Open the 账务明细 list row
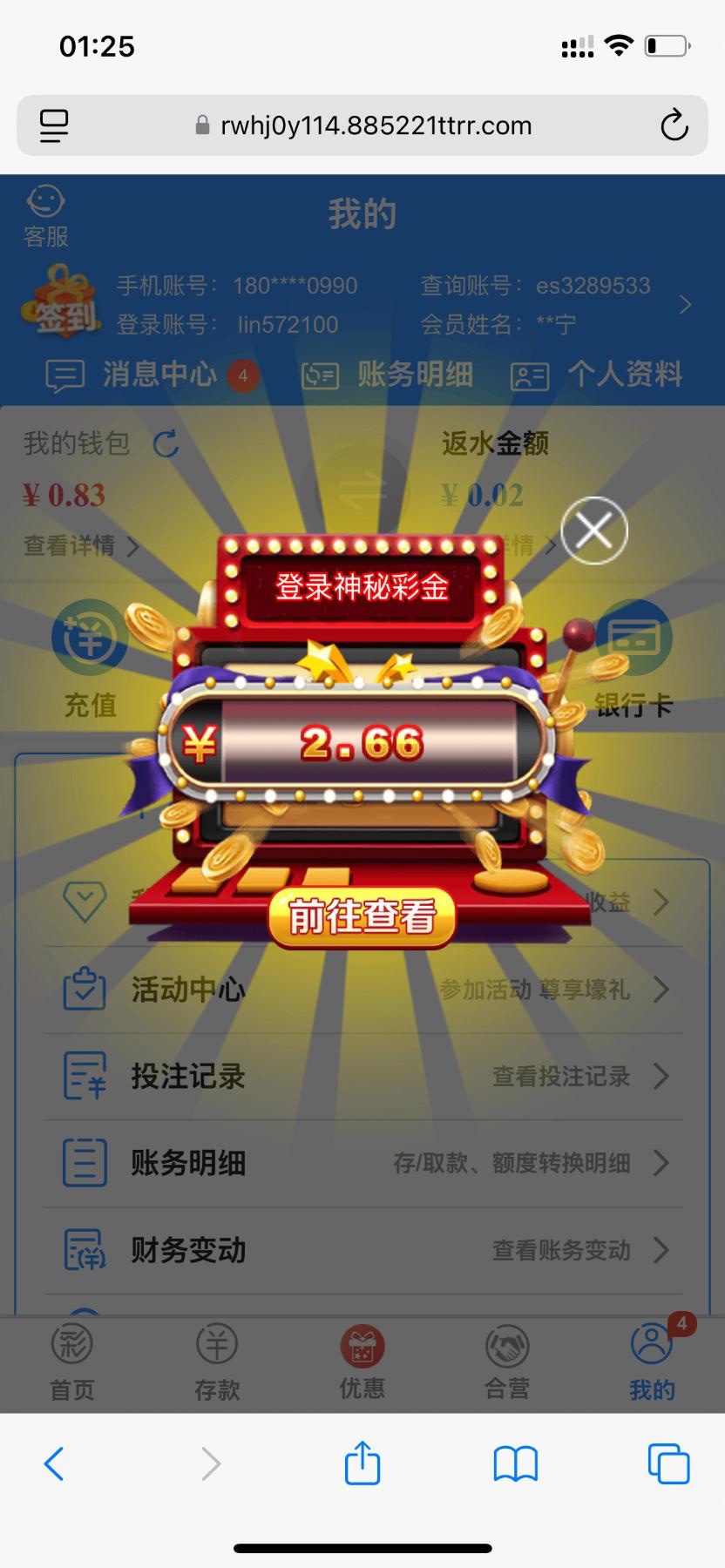 pos(362,1163)
